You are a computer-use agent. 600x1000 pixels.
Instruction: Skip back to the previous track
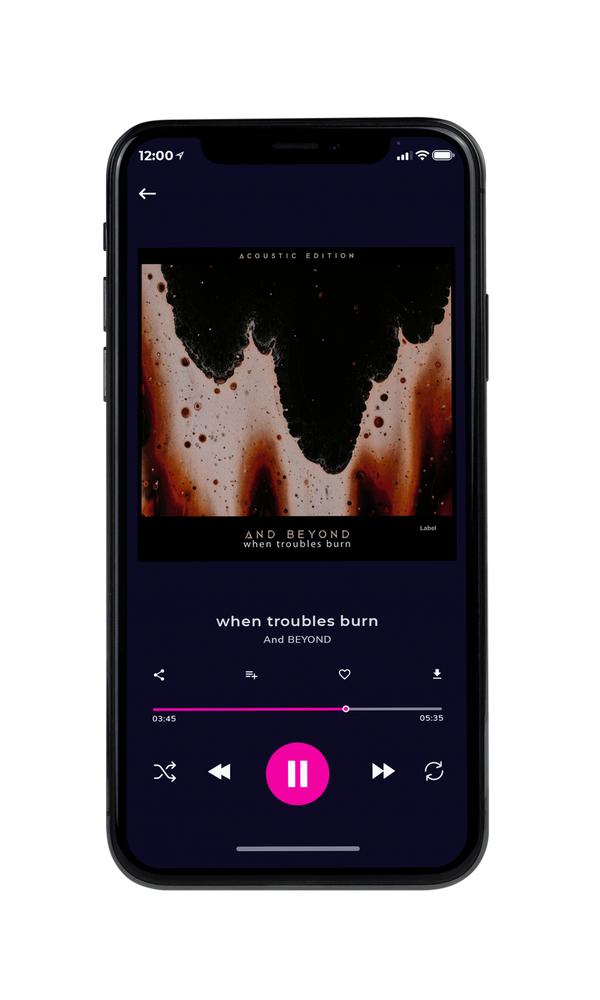click(219, 772)
